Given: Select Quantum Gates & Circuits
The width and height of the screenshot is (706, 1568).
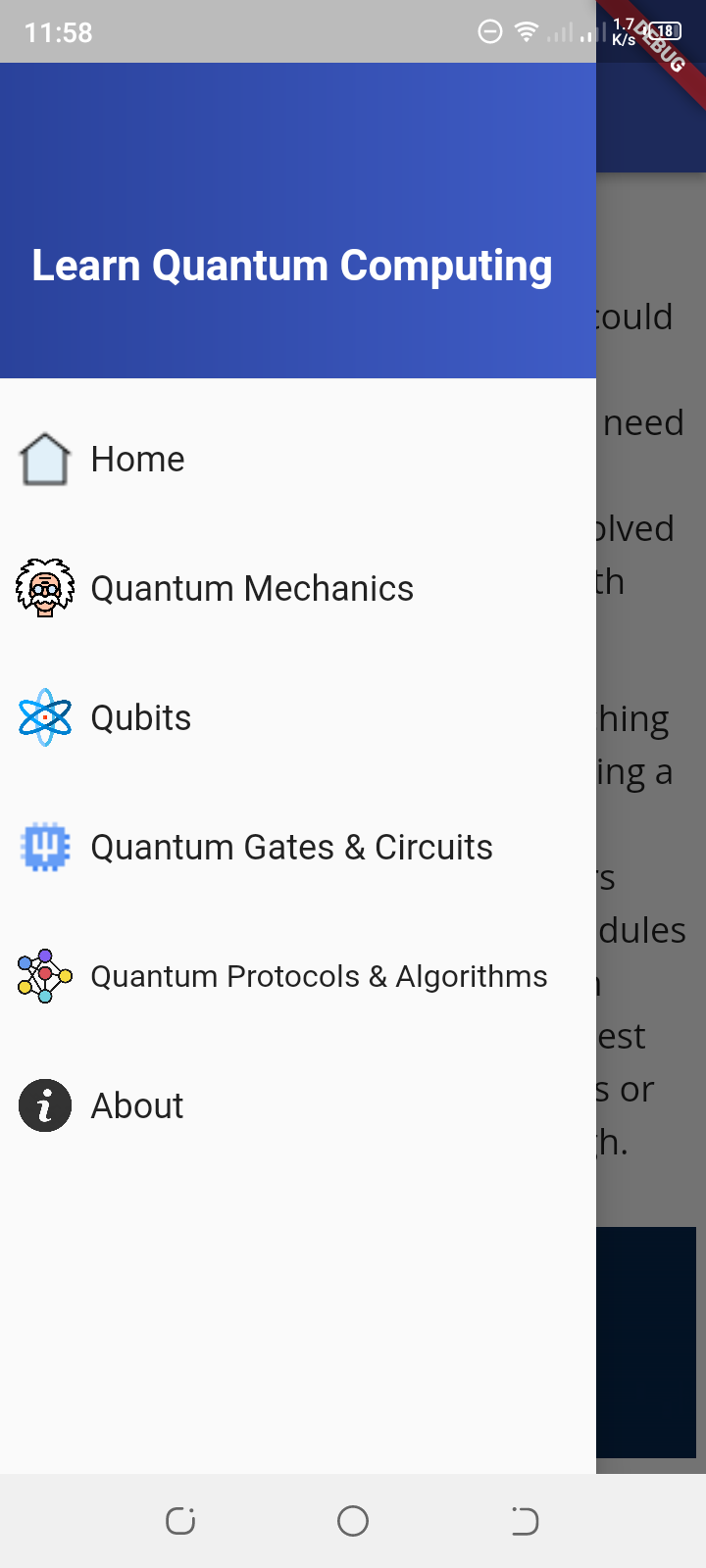Looking at the screenshot, I should tap(298, 847).
